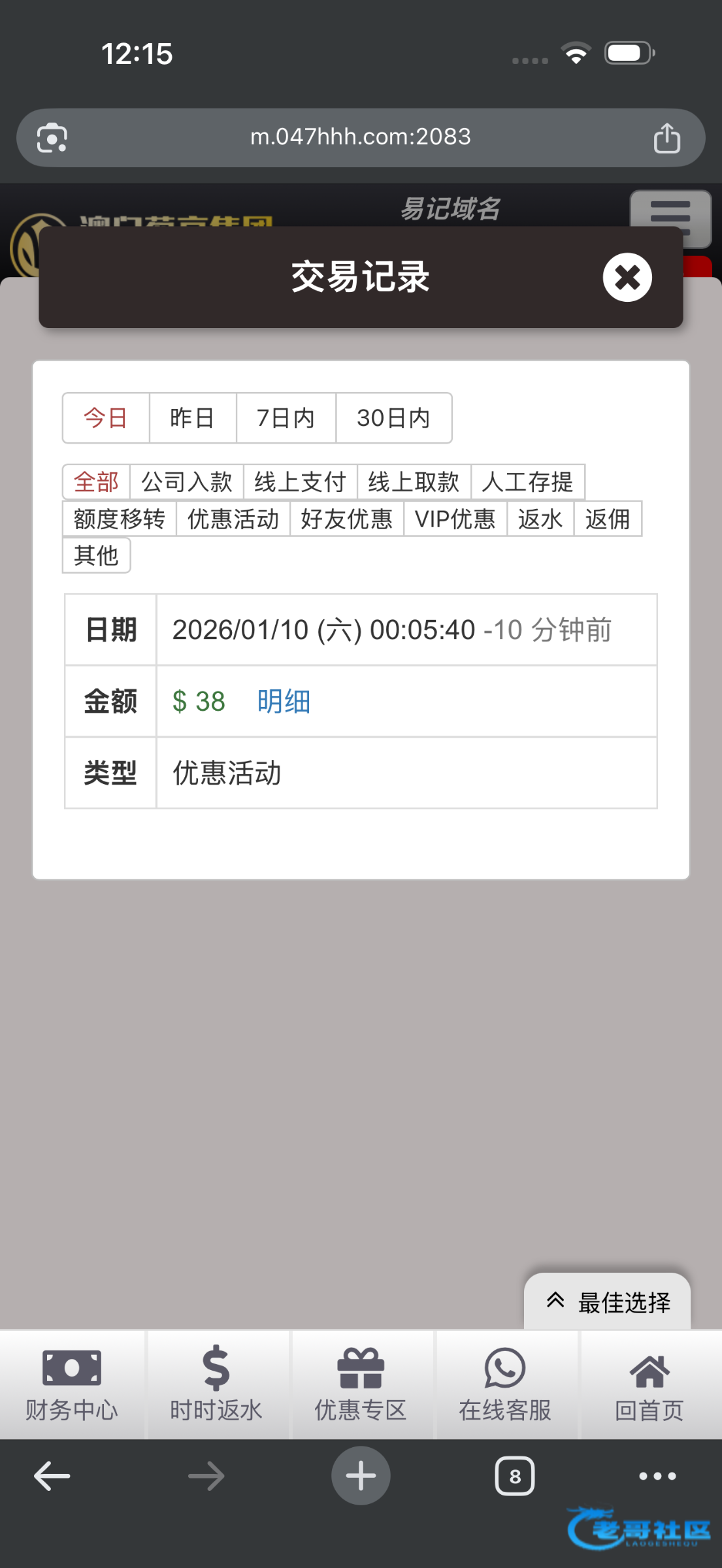Open the 明细 detail link

pos(284,702)
